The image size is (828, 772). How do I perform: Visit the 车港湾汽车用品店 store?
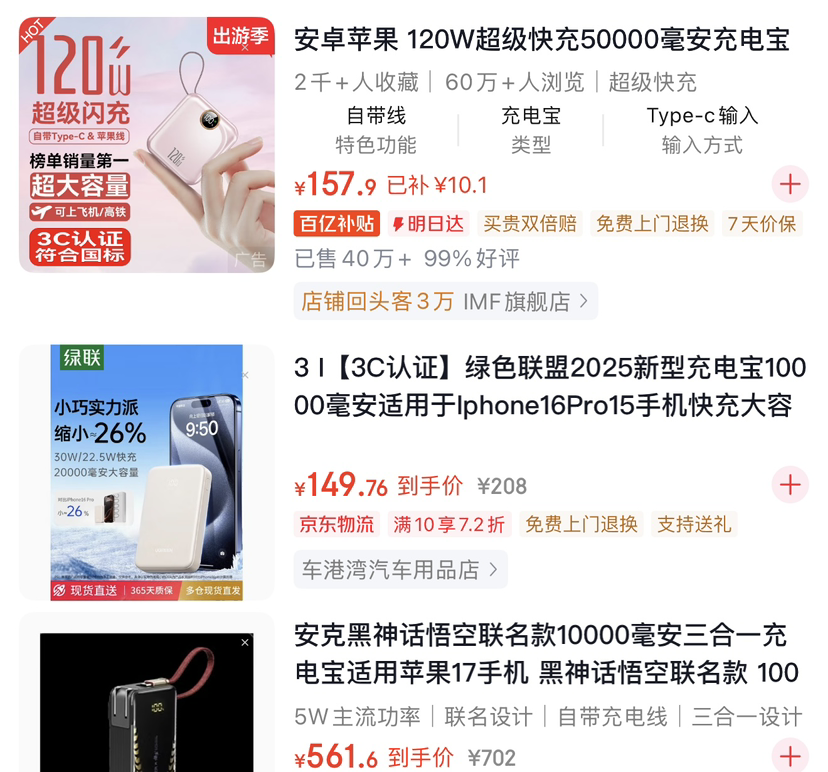(400, 570)
